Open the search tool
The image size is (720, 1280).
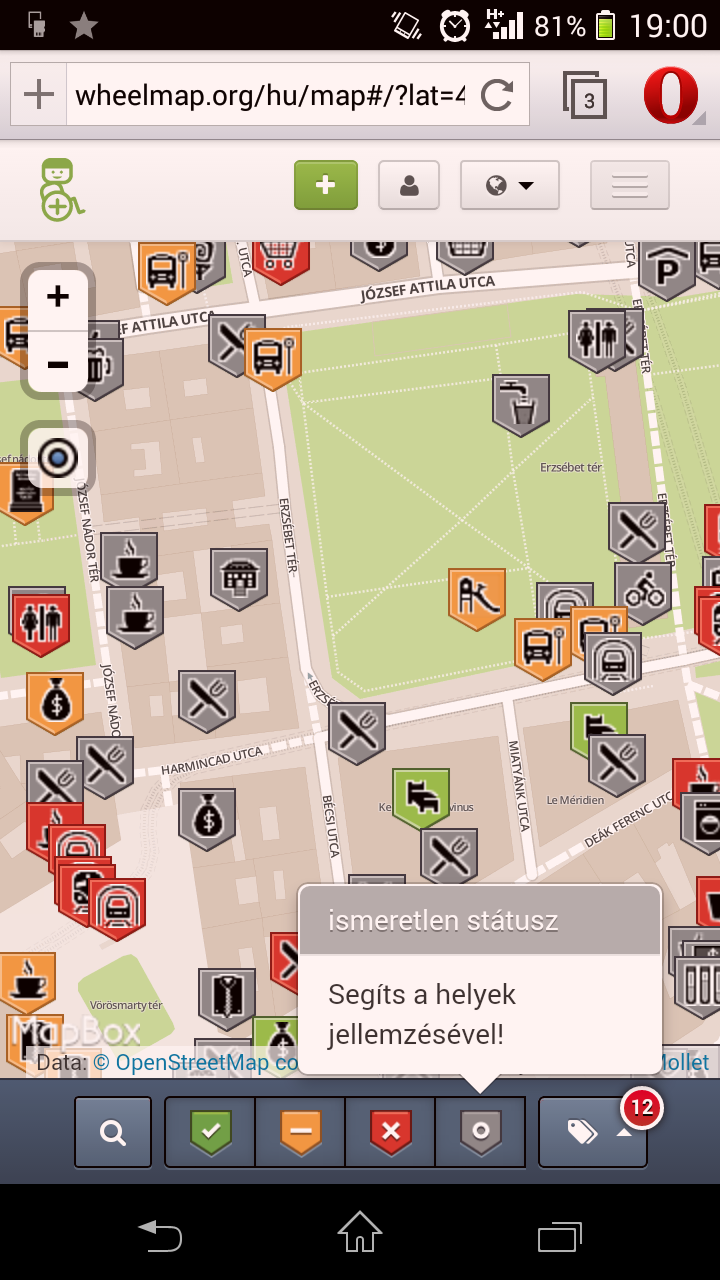[x=113, y=1132]
